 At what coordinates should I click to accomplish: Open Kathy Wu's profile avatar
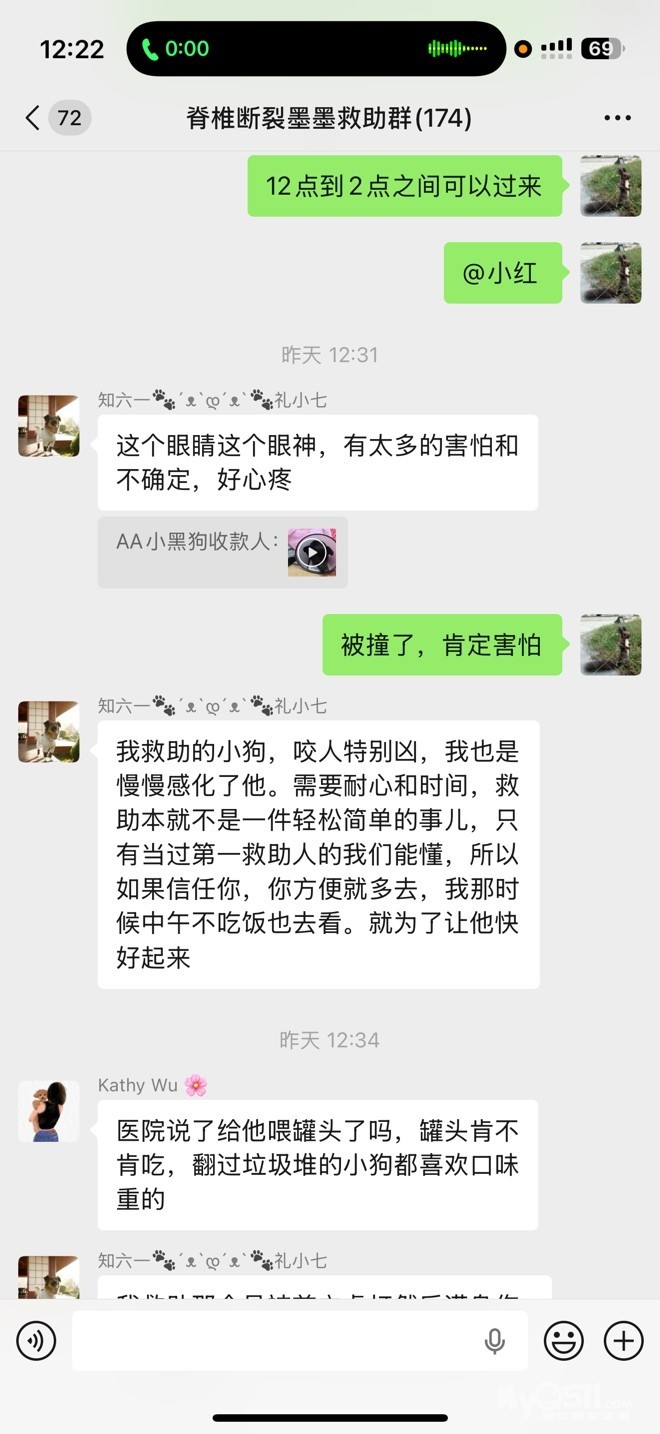[x=48, y=1111]
